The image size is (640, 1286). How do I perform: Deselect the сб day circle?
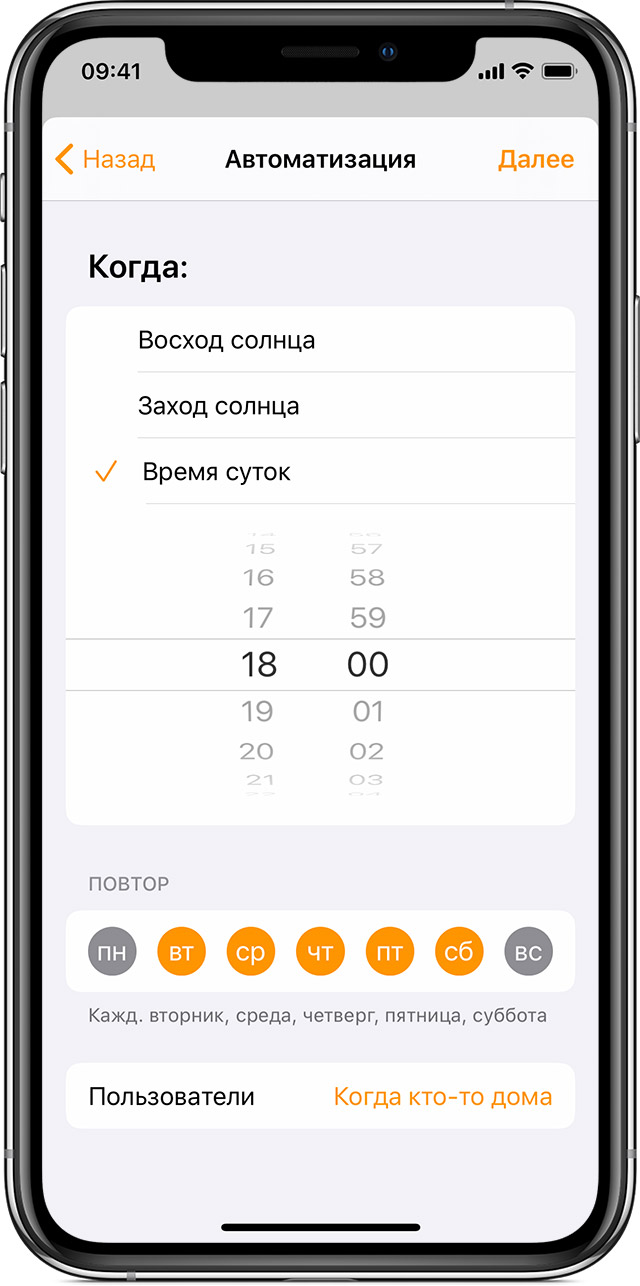[x=459, y=951]
